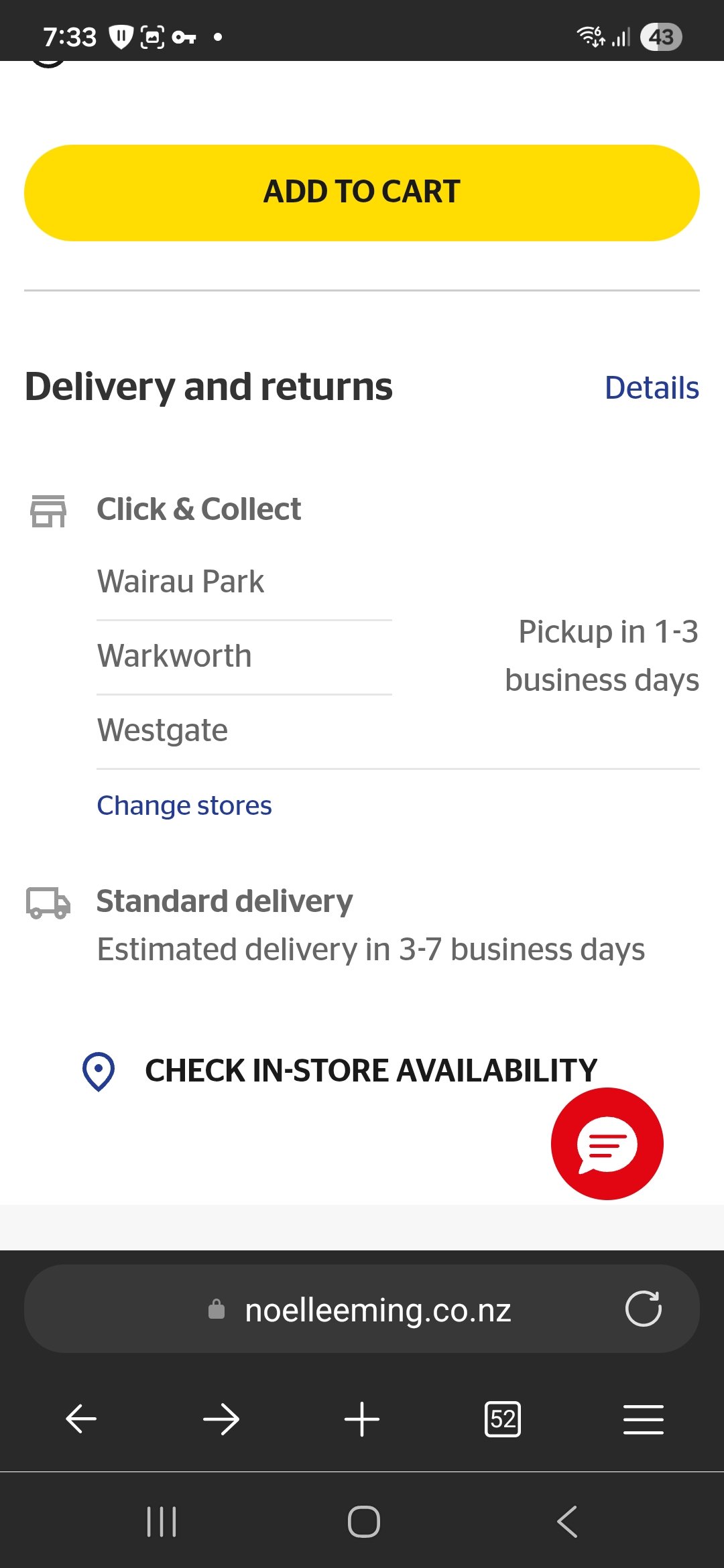The width and height of the screenshot is (724, 1568).
Task: Open a new browser tab
Action: click(362, 1419)
